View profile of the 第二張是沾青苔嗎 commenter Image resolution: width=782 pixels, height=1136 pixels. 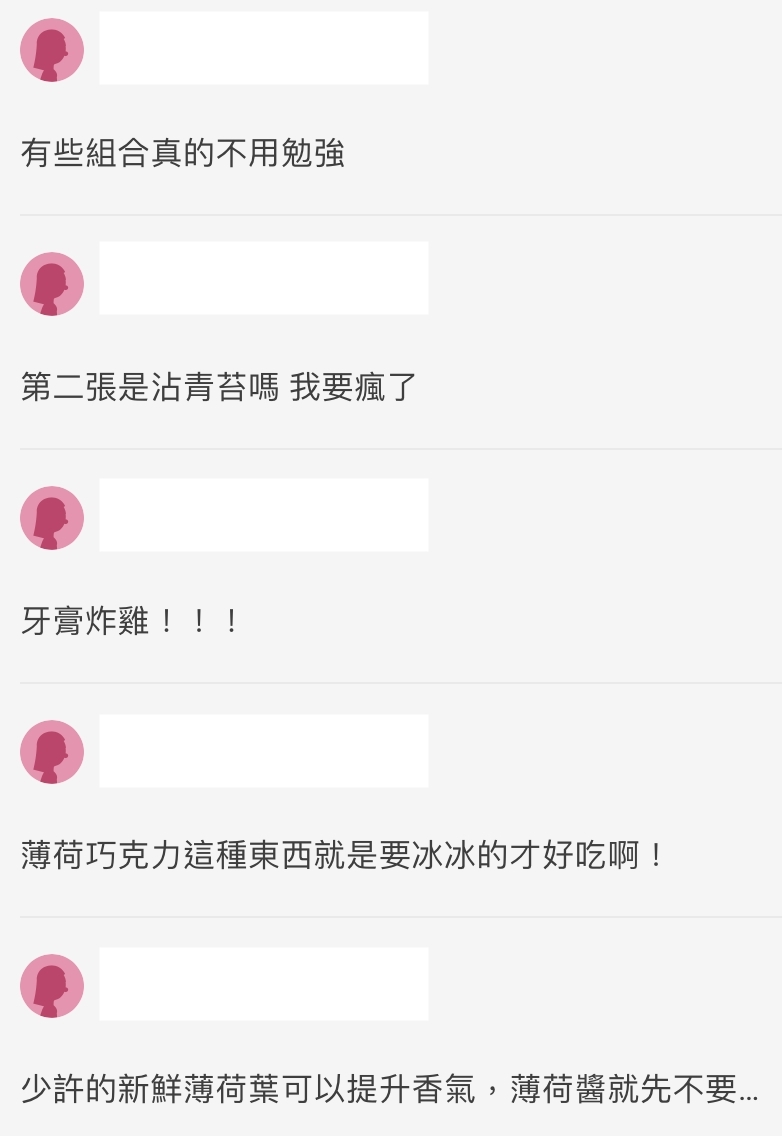click(x=52, y=284)
